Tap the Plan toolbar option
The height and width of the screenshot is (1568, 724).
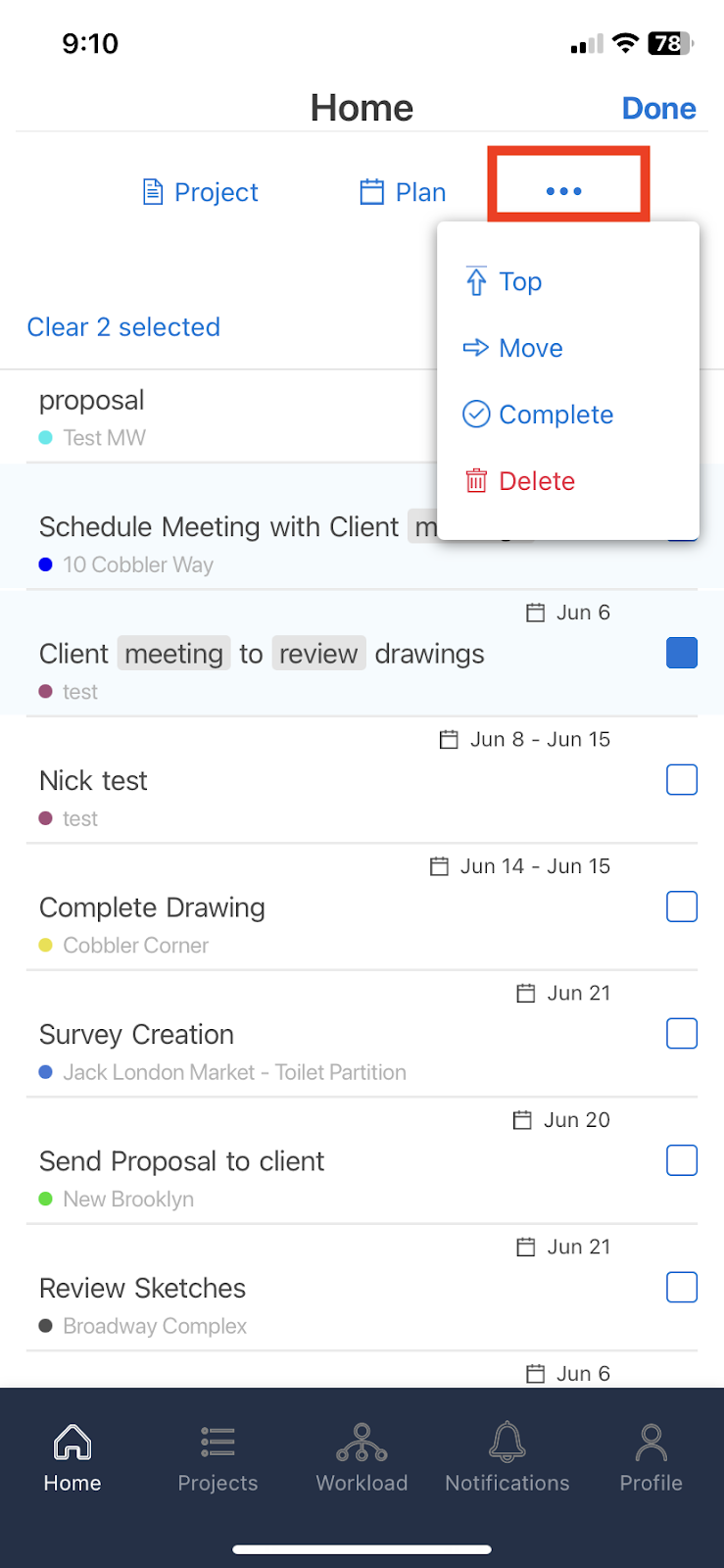click(403, 192)
